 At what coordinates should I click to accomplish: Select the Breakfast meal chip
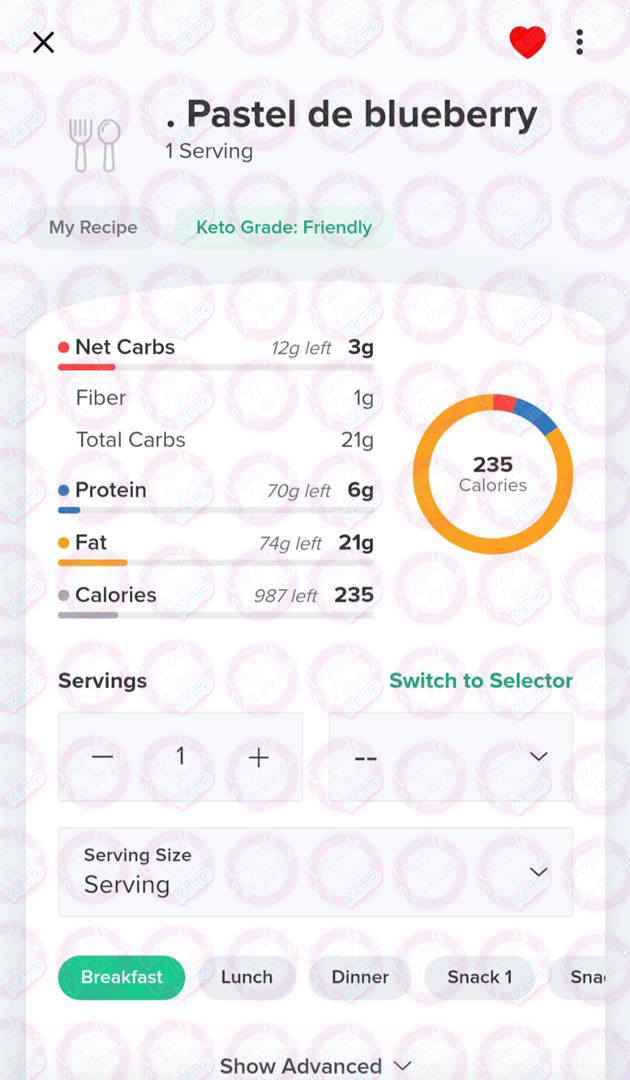coord(122,977)
